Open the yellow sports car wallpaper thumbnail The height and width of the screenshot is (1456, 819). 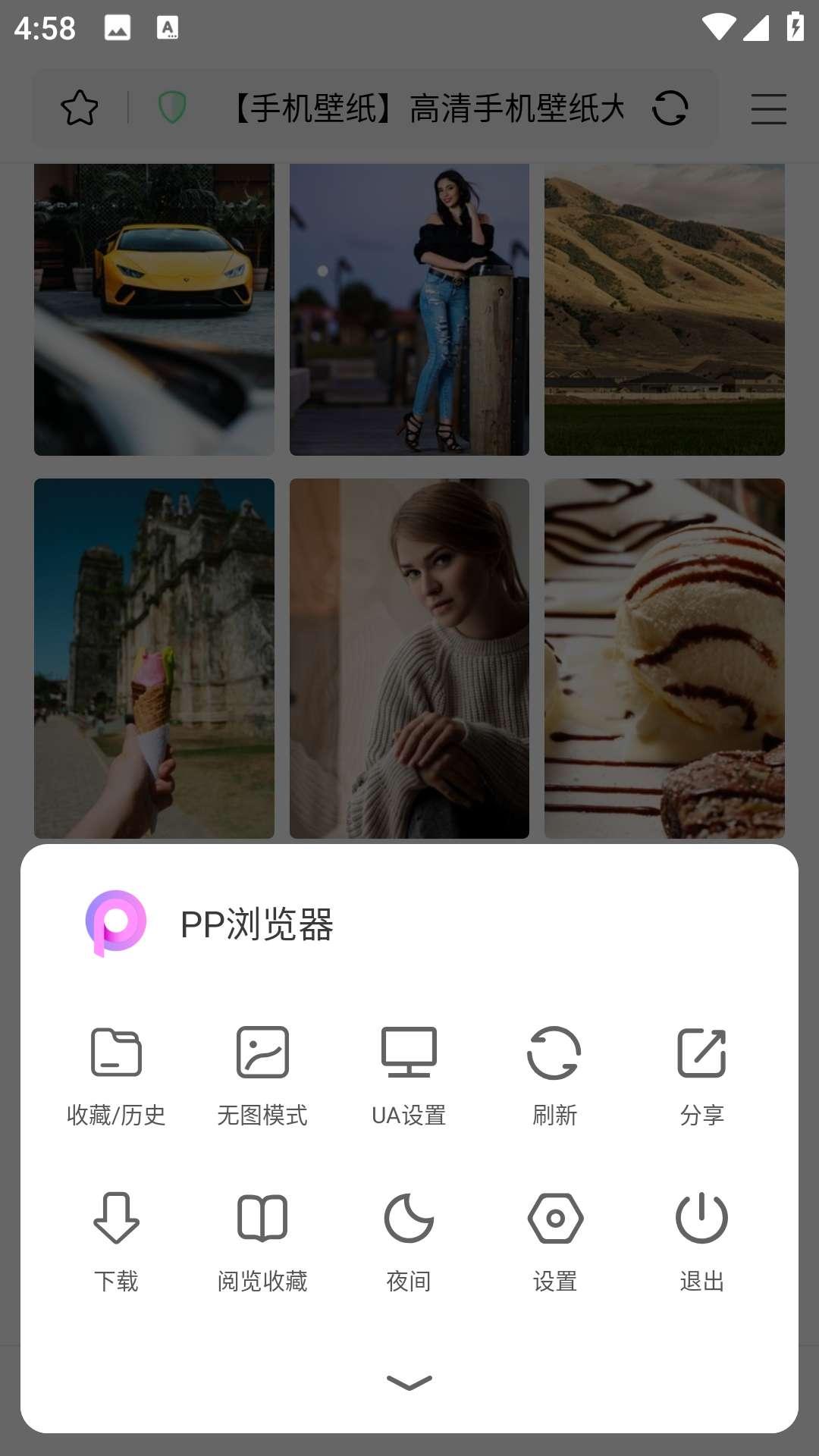pos(154,309)
